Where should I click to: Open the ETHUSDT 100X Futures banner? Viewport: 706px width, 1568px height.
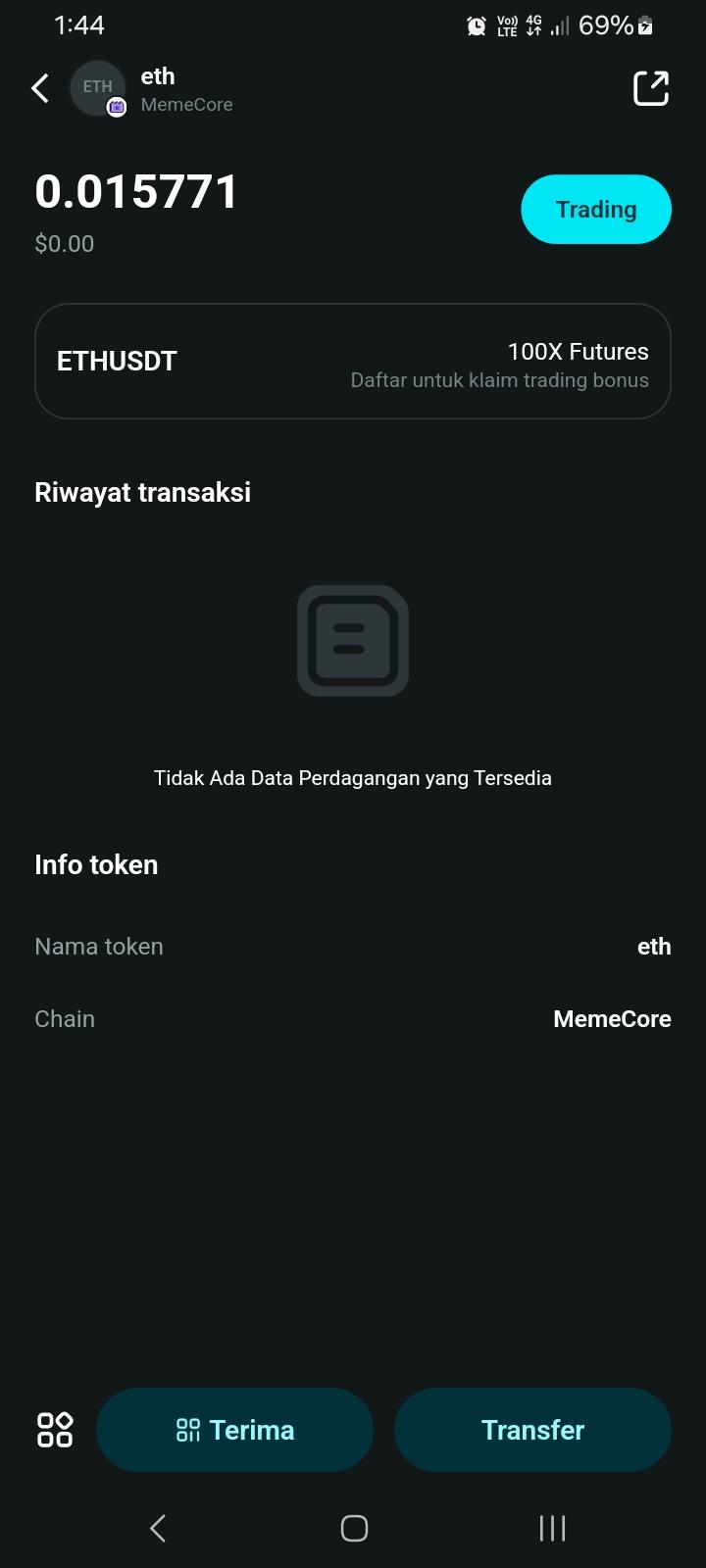pyautogui.click(x=353, y=361)
